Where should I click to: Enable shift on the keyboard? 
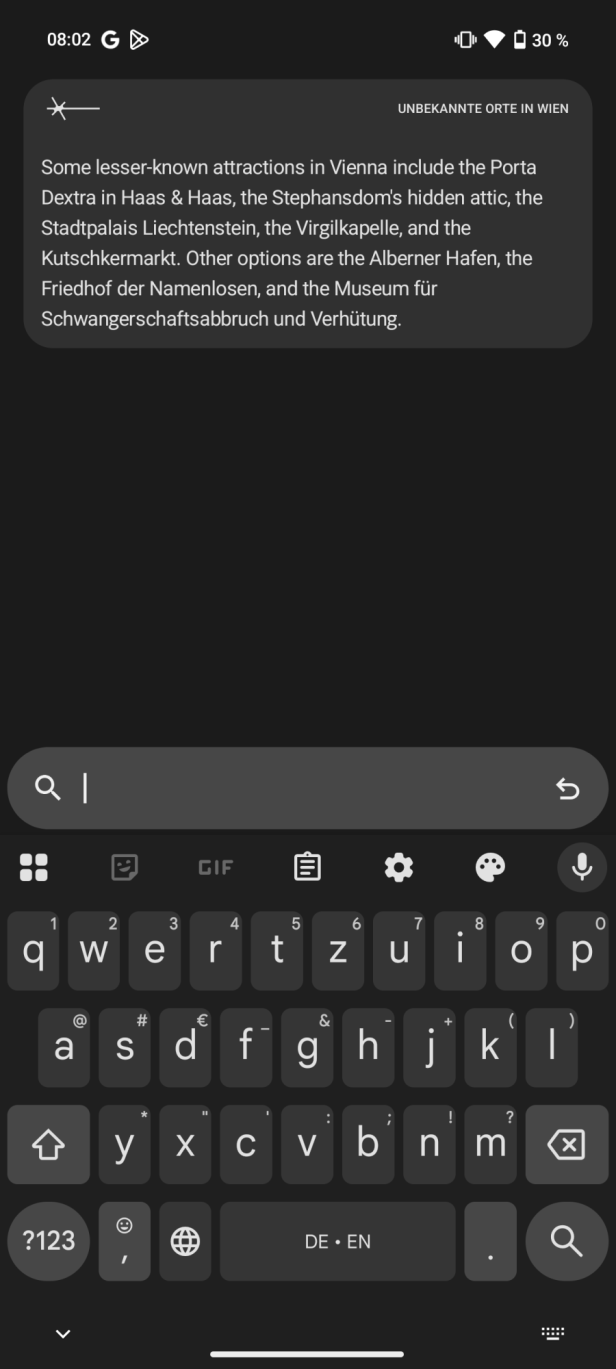tap(48, 1145)
